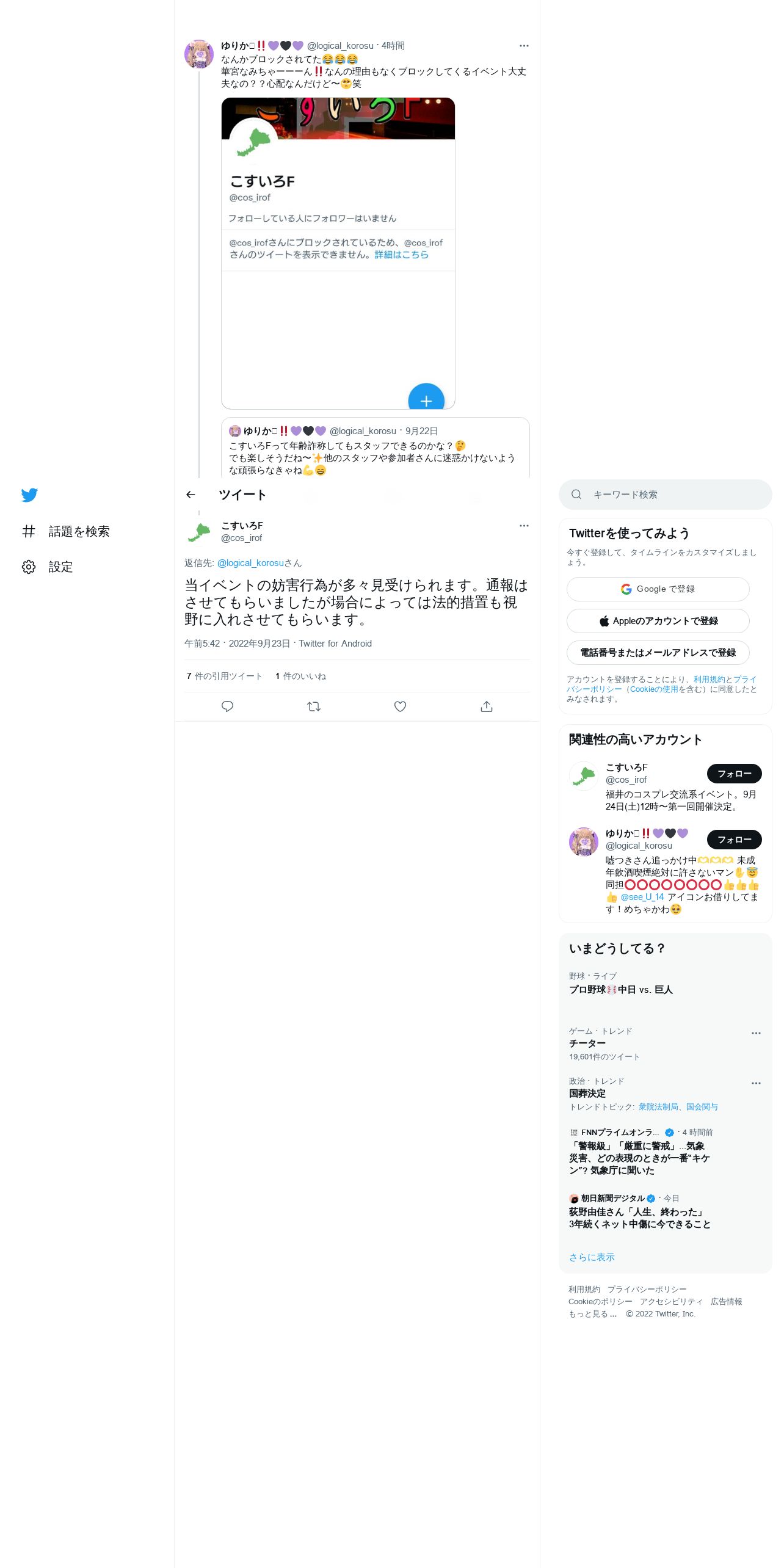Screen dimensions: 784x1568
Task: Open overflow menu on こすいろF tweet
Action: [x=524, y=526]
